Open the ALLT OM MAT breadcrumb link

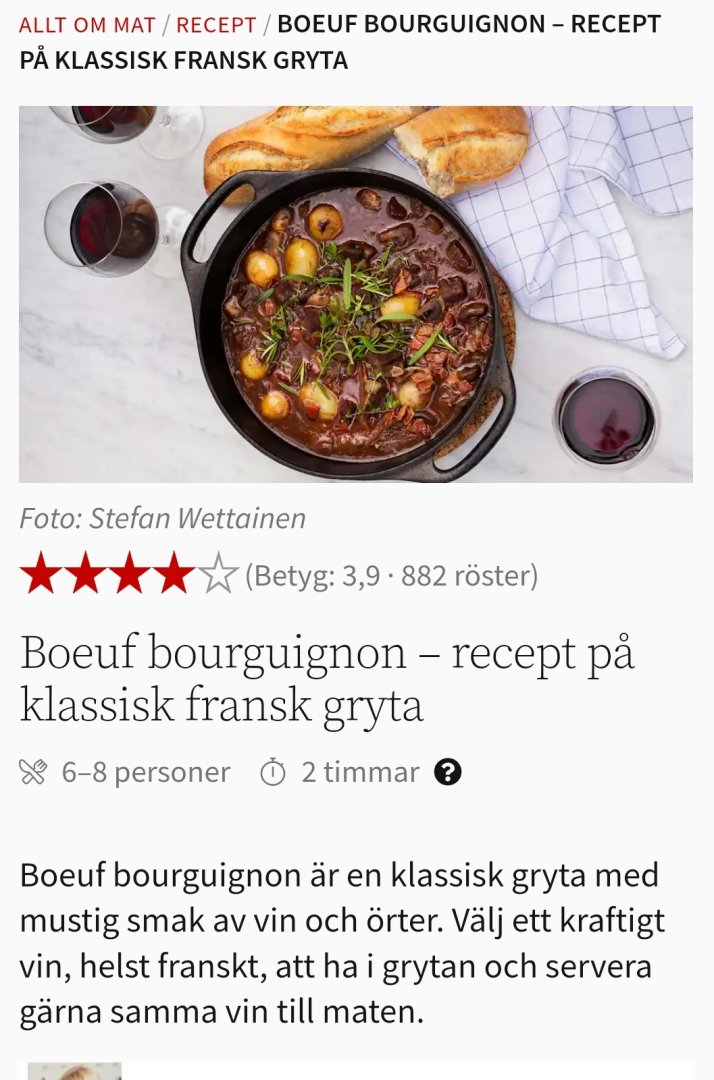click(x=87, y=24)
